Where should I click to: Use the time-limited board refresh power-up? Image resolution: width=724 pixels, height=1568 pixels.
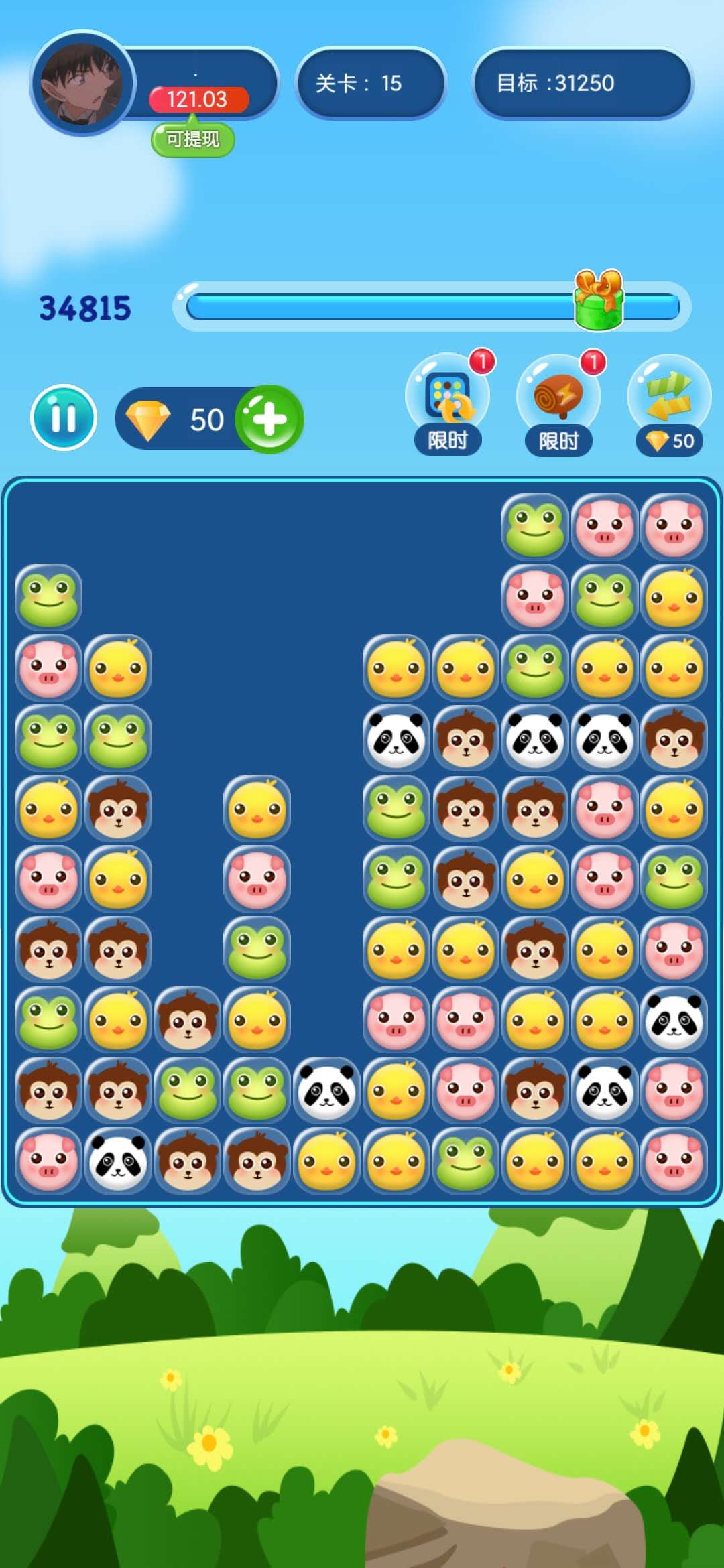pos(448,401)
